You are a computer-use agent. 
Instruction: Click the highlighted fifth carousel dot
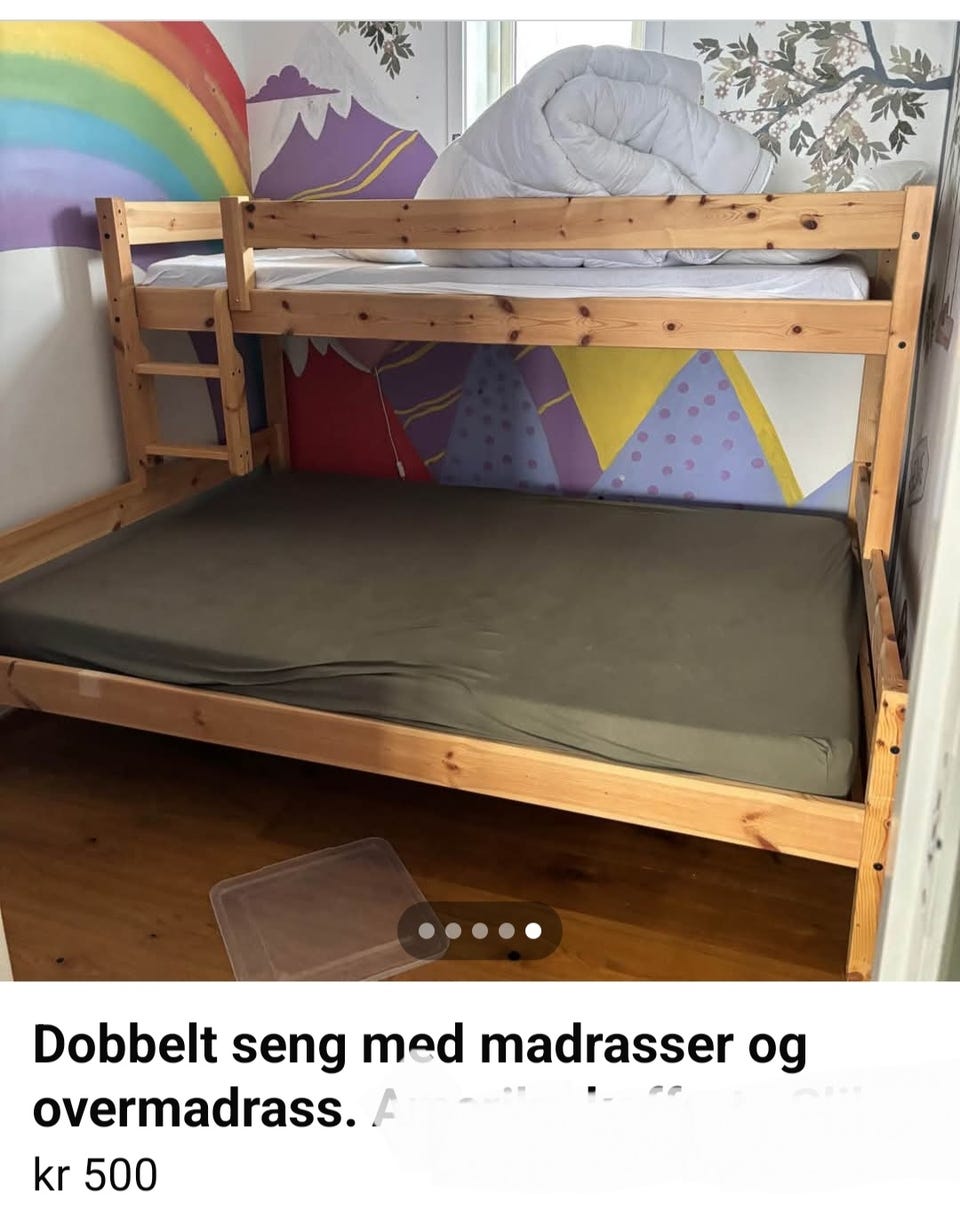(534, 932)
